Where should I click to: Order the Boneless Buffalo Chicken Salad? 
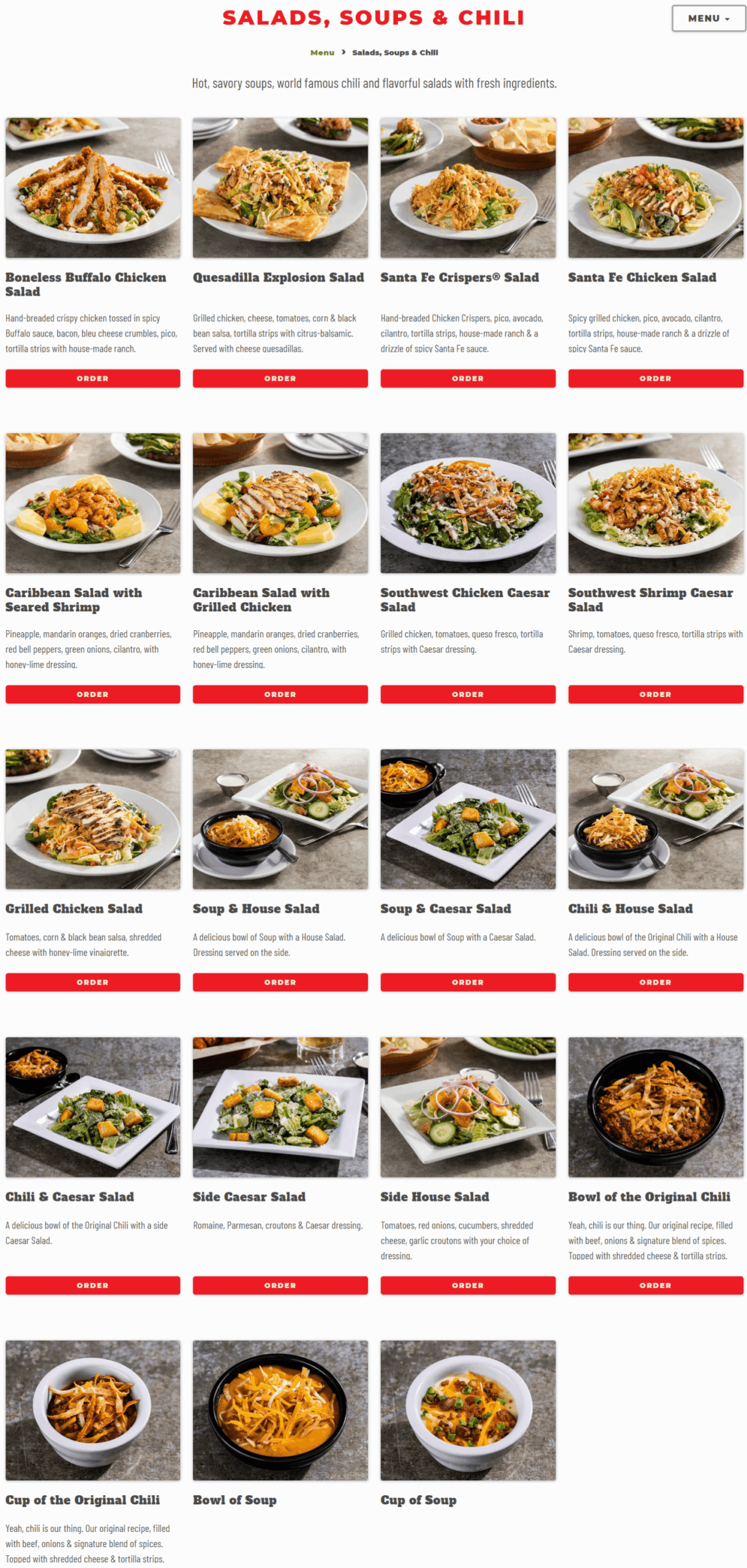click(x=92, y=379)
